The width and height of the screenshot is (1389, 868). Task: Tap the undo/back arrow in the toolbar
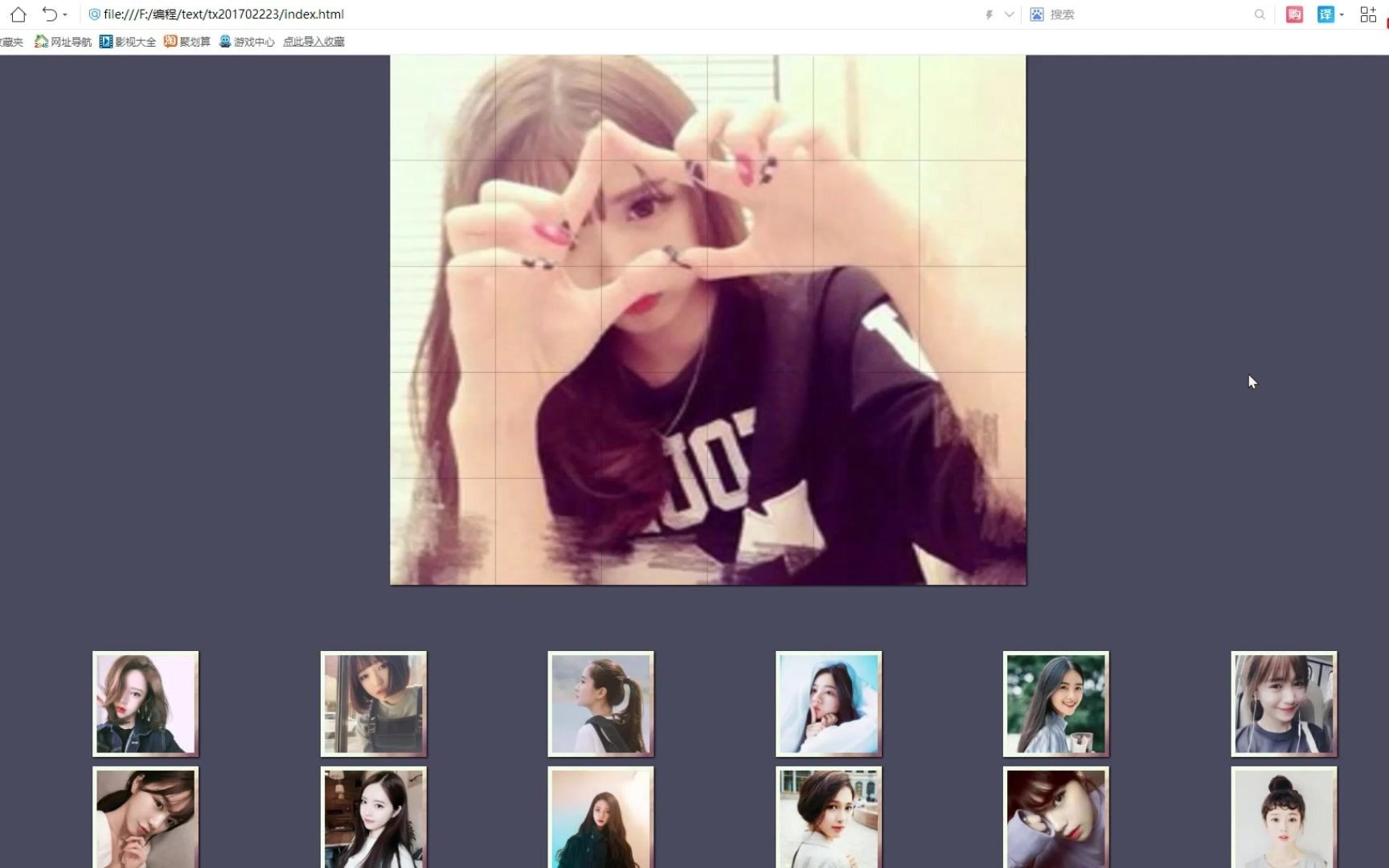[50, 14]
